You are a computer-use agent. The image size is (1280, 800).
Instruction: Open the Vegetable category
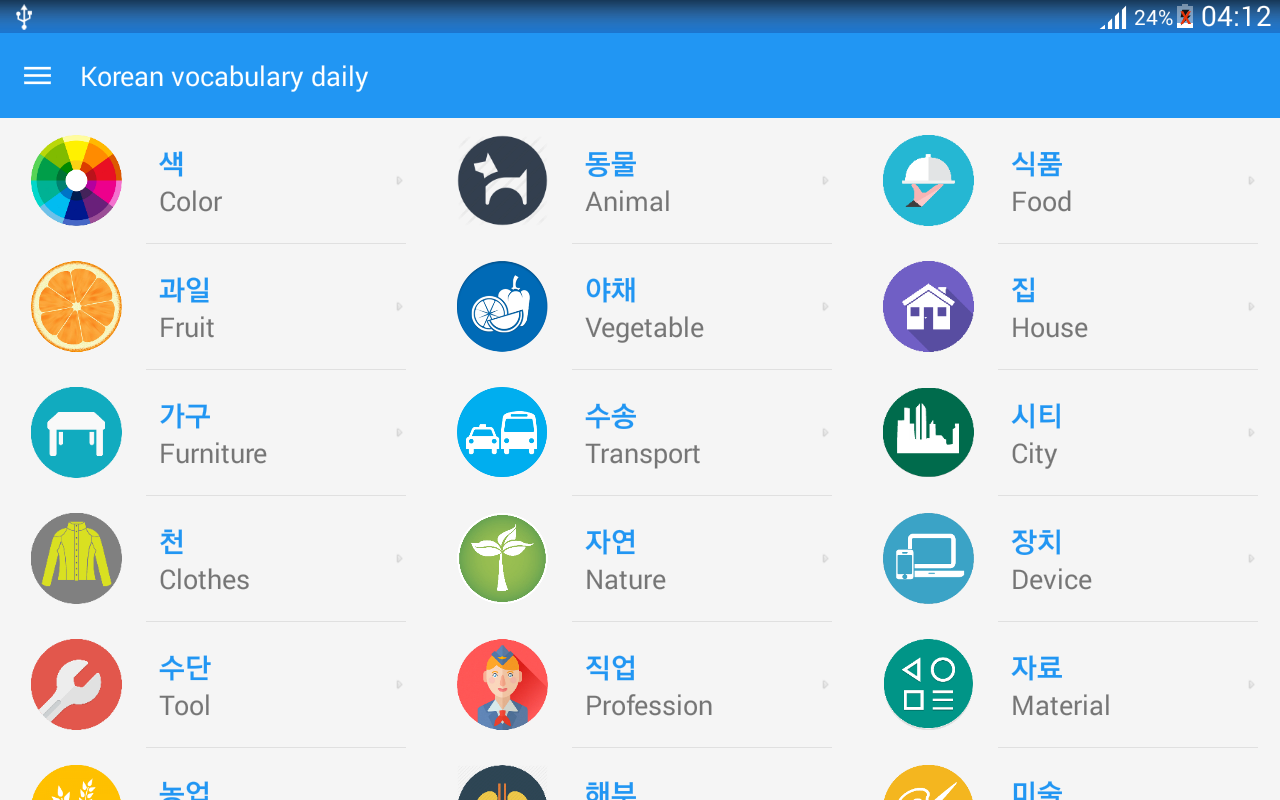coord(639,307)
